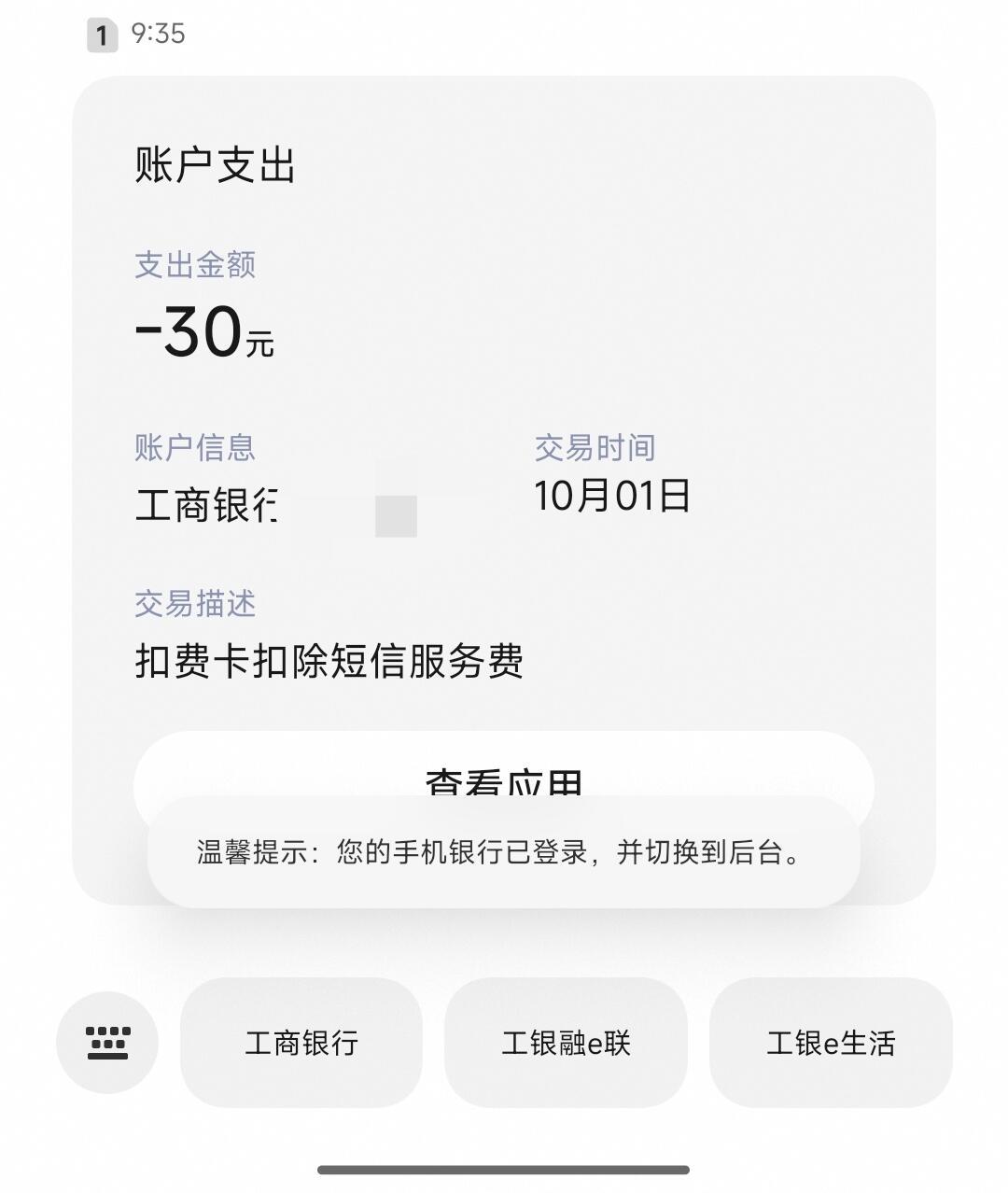Click the transaction date 10月01日
Viewport: 1008px width, 1193px height.
click(x=613, y=498)
